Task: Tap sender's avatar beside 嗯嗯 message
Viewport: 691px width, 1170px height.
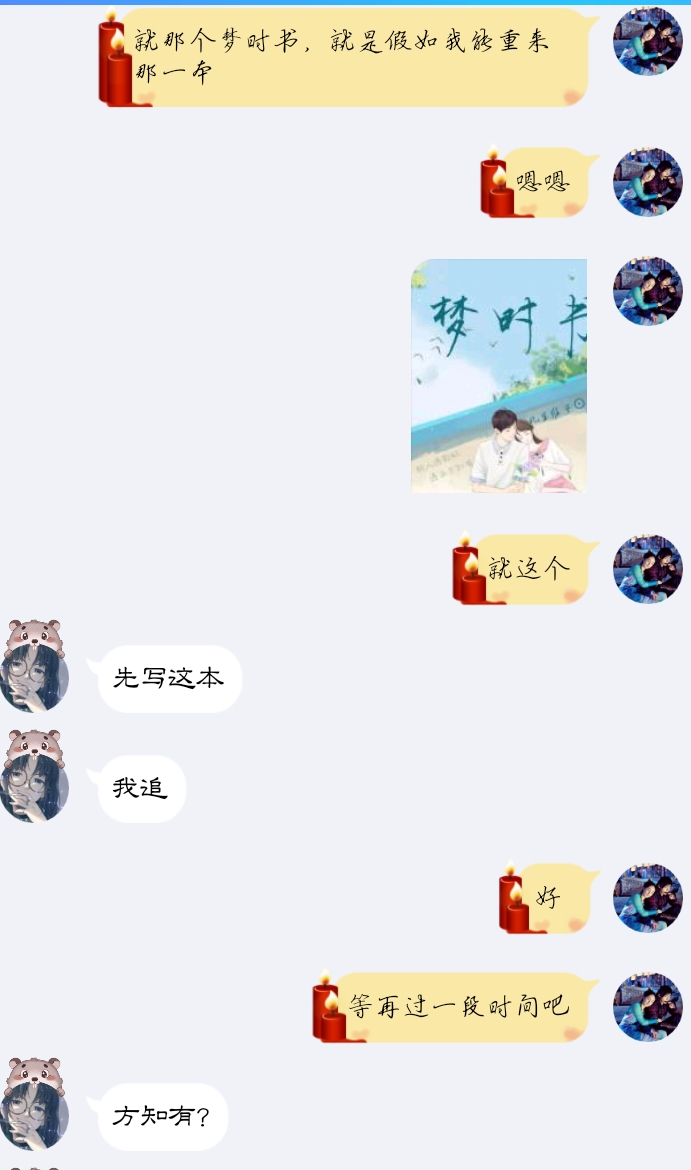Action: click(x=648, y=182)
